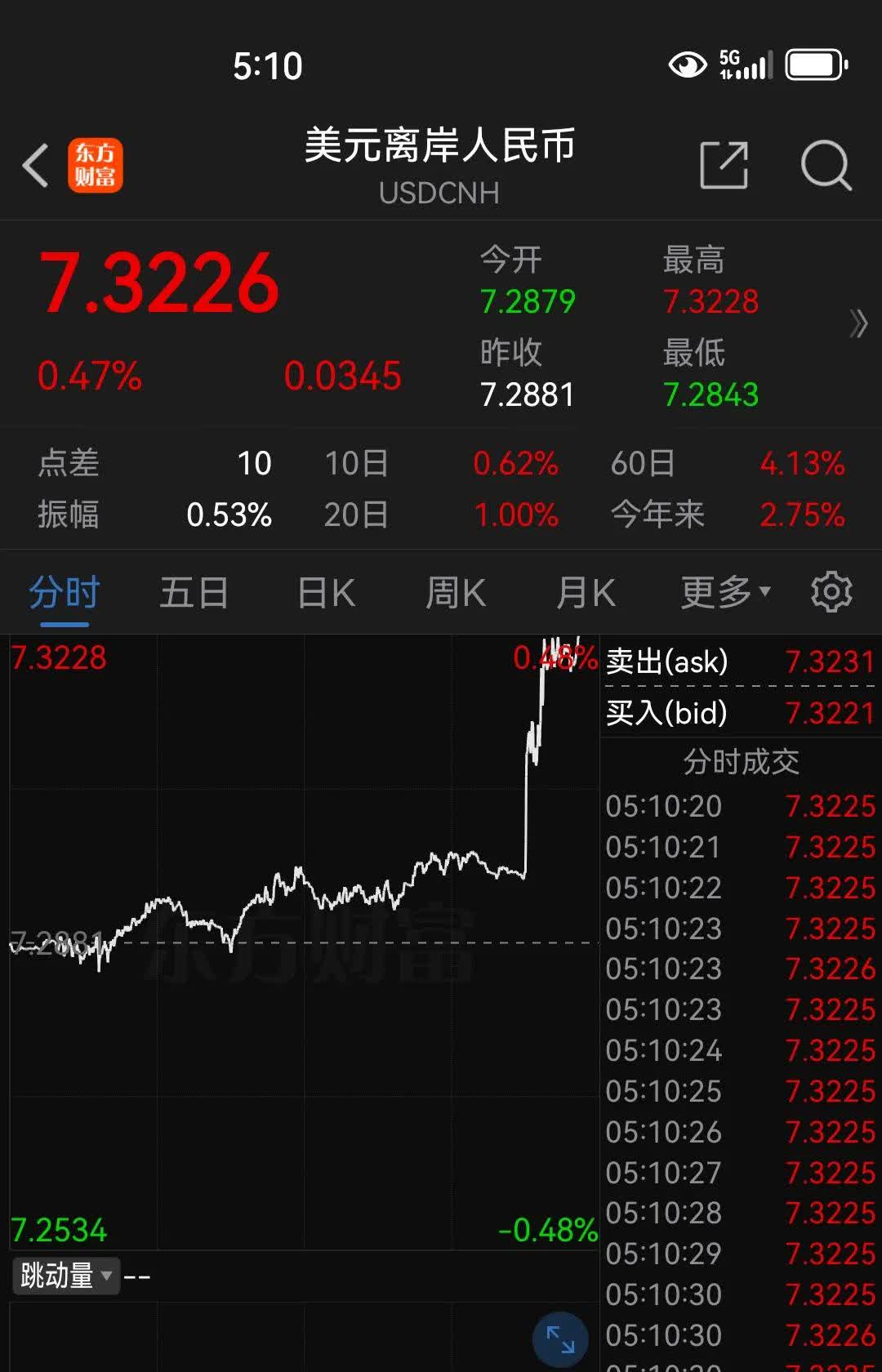
Task: Open the 东方财富 home icon
Action: 96,165
